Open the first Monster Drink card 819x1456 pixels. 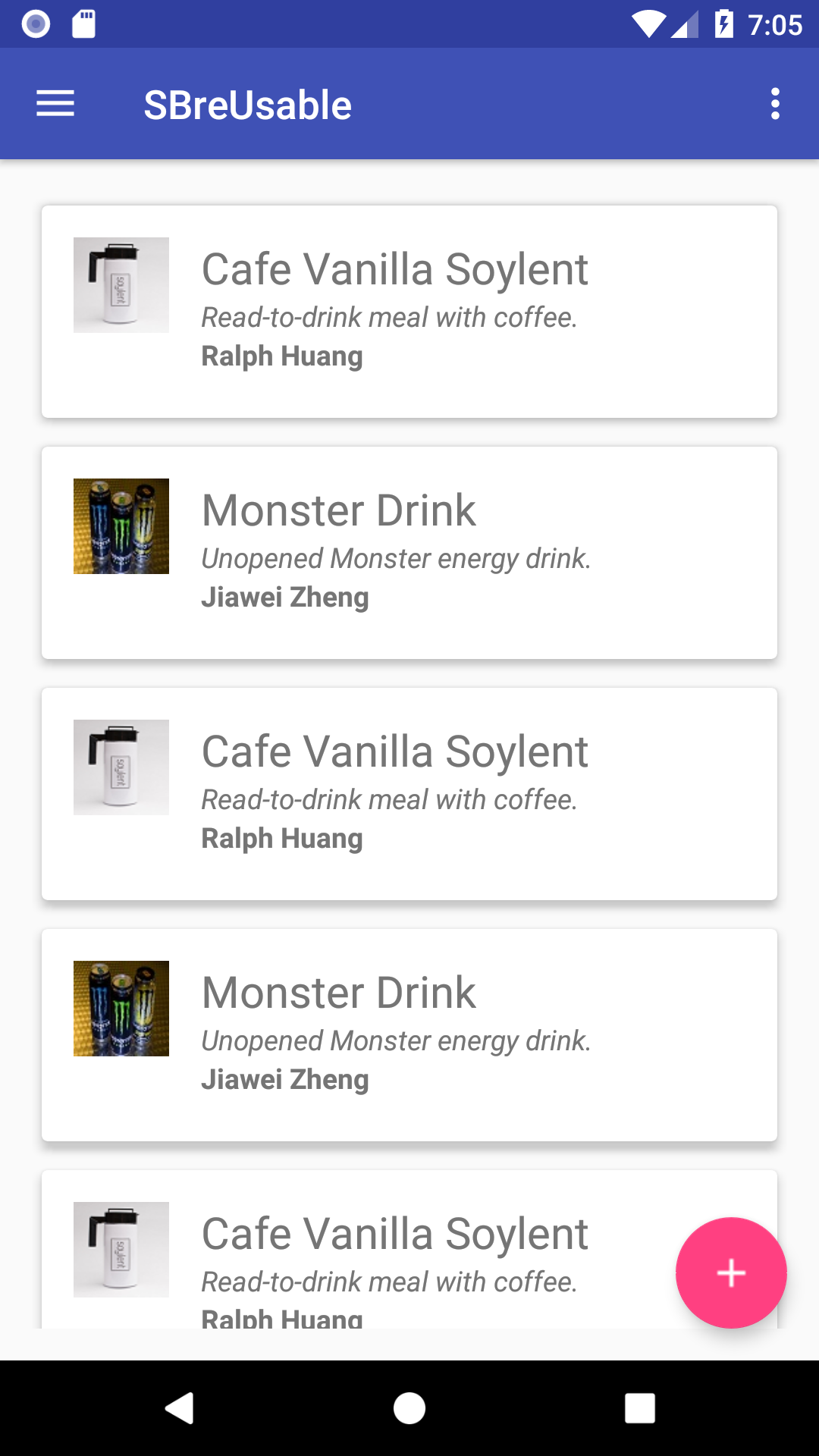tap(409, 552)
